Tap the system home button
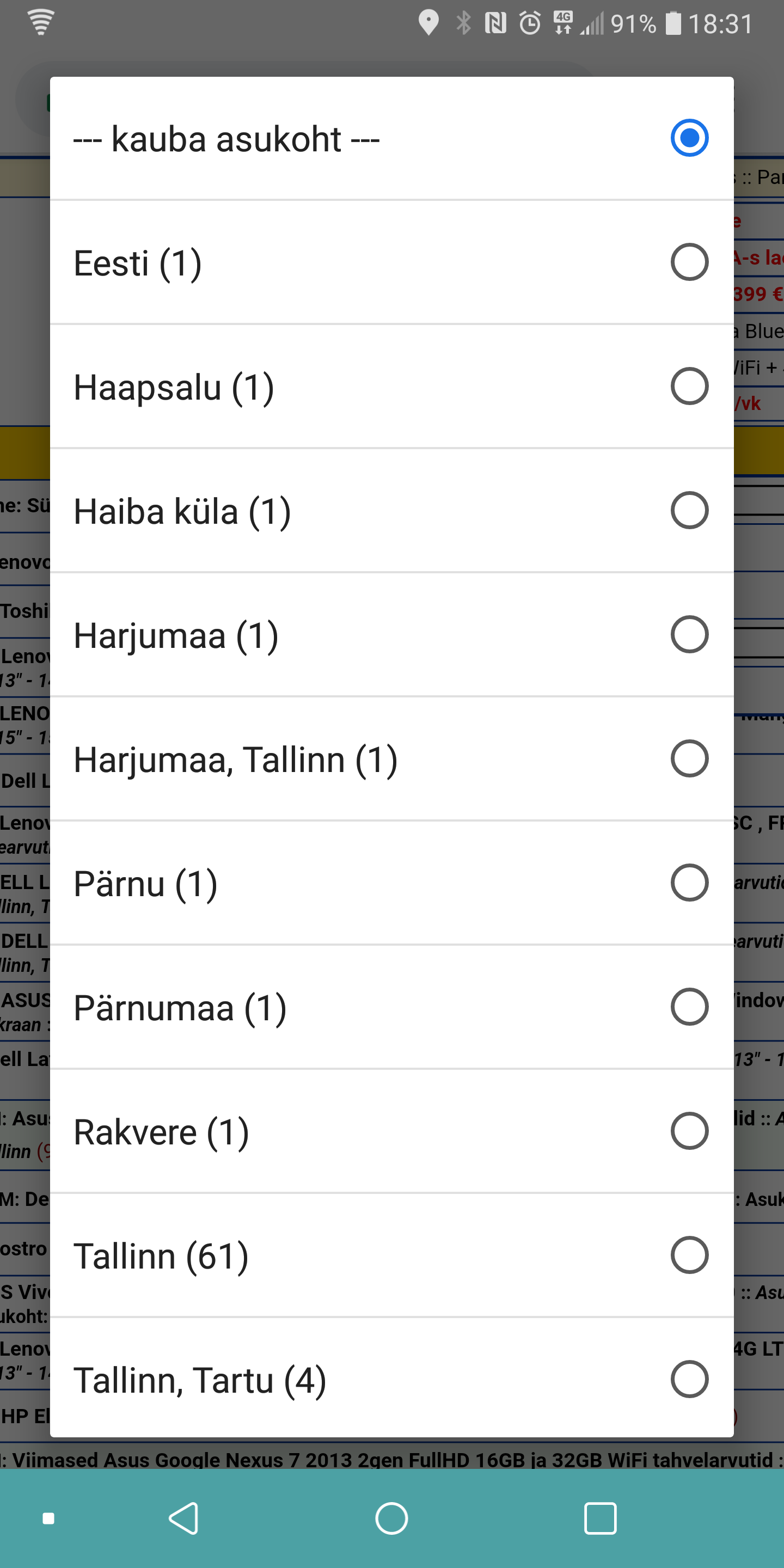784x1568 pixels. (391, 1518)
